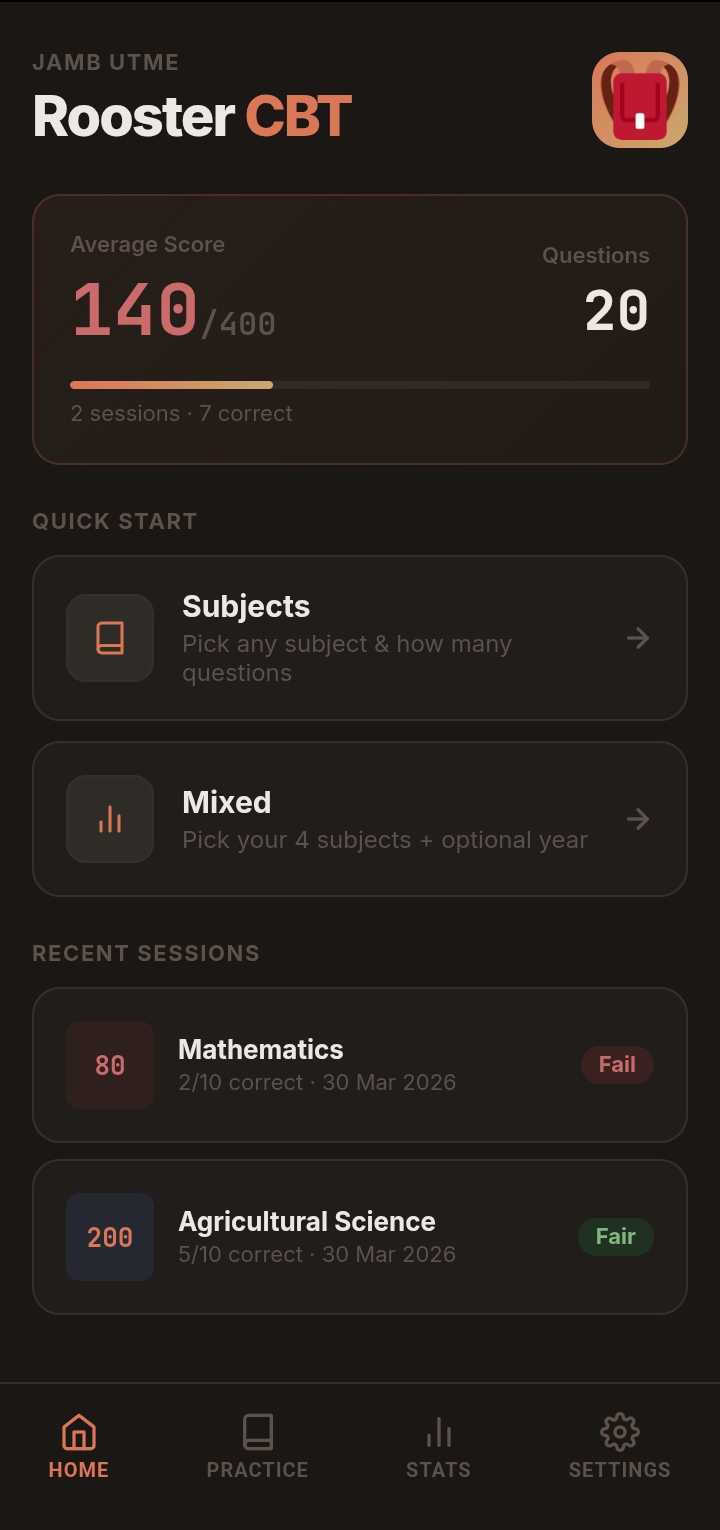Viewport: 720px width, 1530px height.
Task: Open the Average Score summary card
Action: (x=360, y=330)
